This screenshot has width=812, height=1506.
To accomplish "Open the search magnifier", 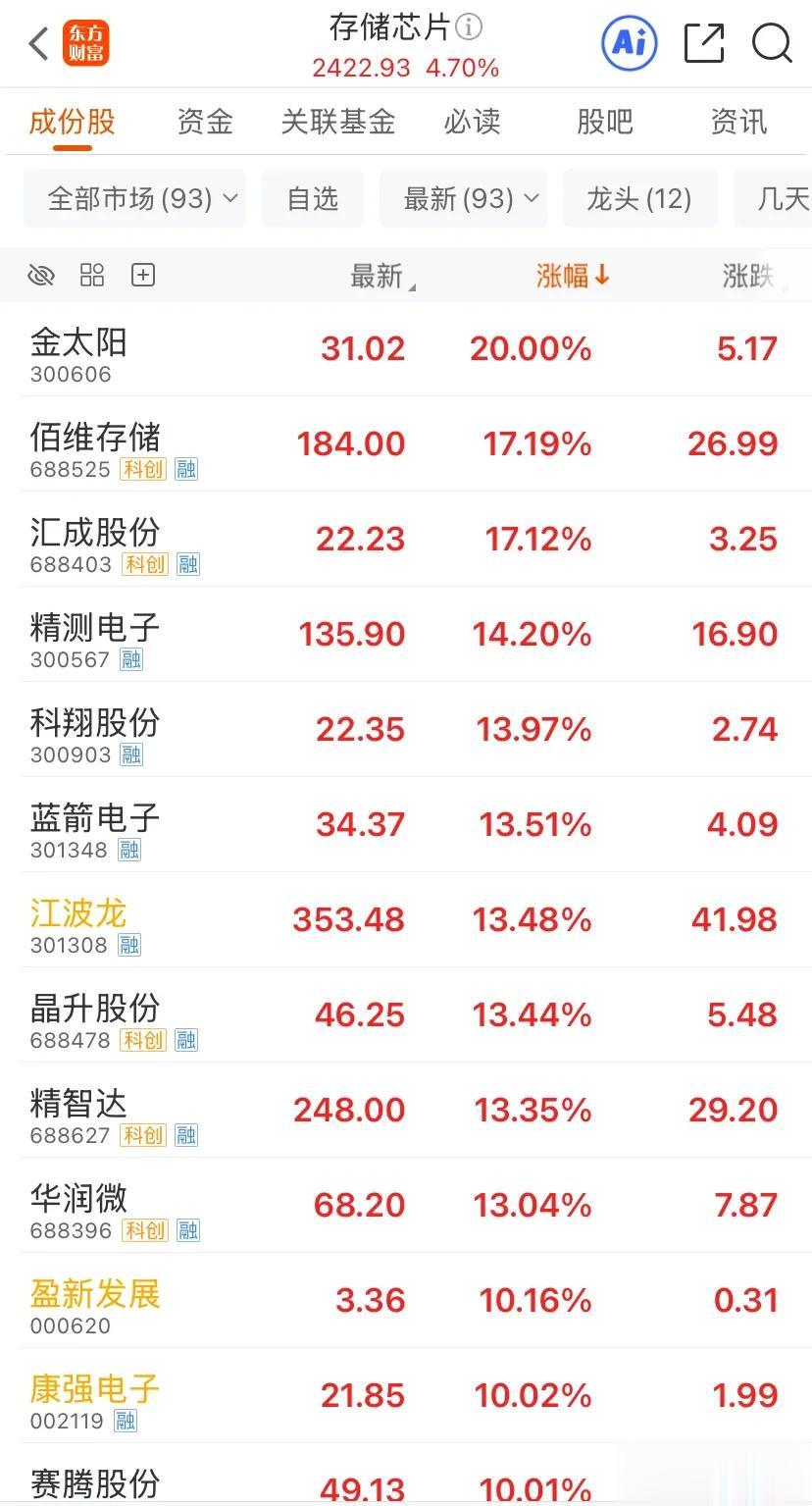I will (772, 43).
